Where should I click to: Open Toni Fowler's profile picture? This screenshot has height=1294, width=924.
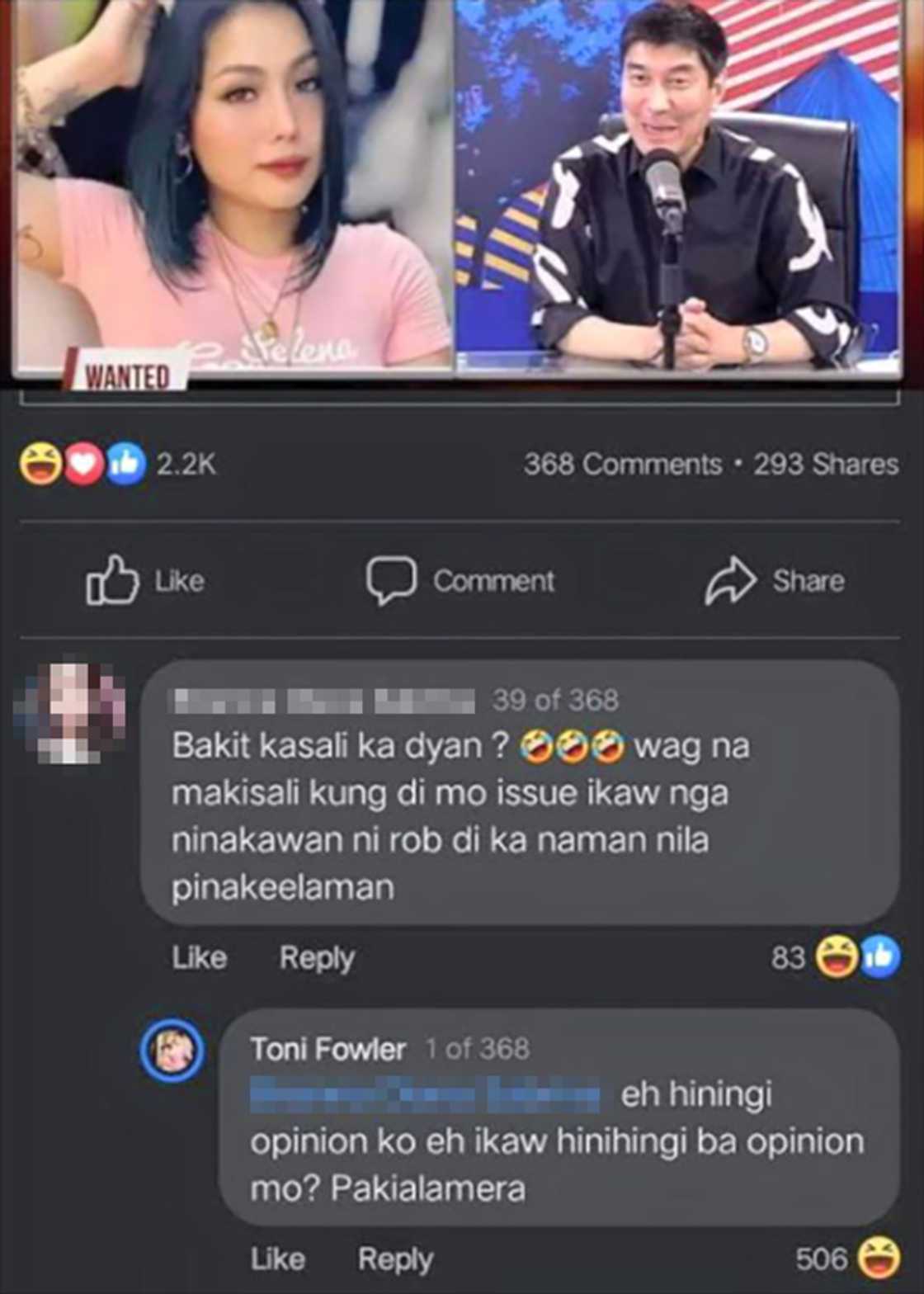[172, 1051]
